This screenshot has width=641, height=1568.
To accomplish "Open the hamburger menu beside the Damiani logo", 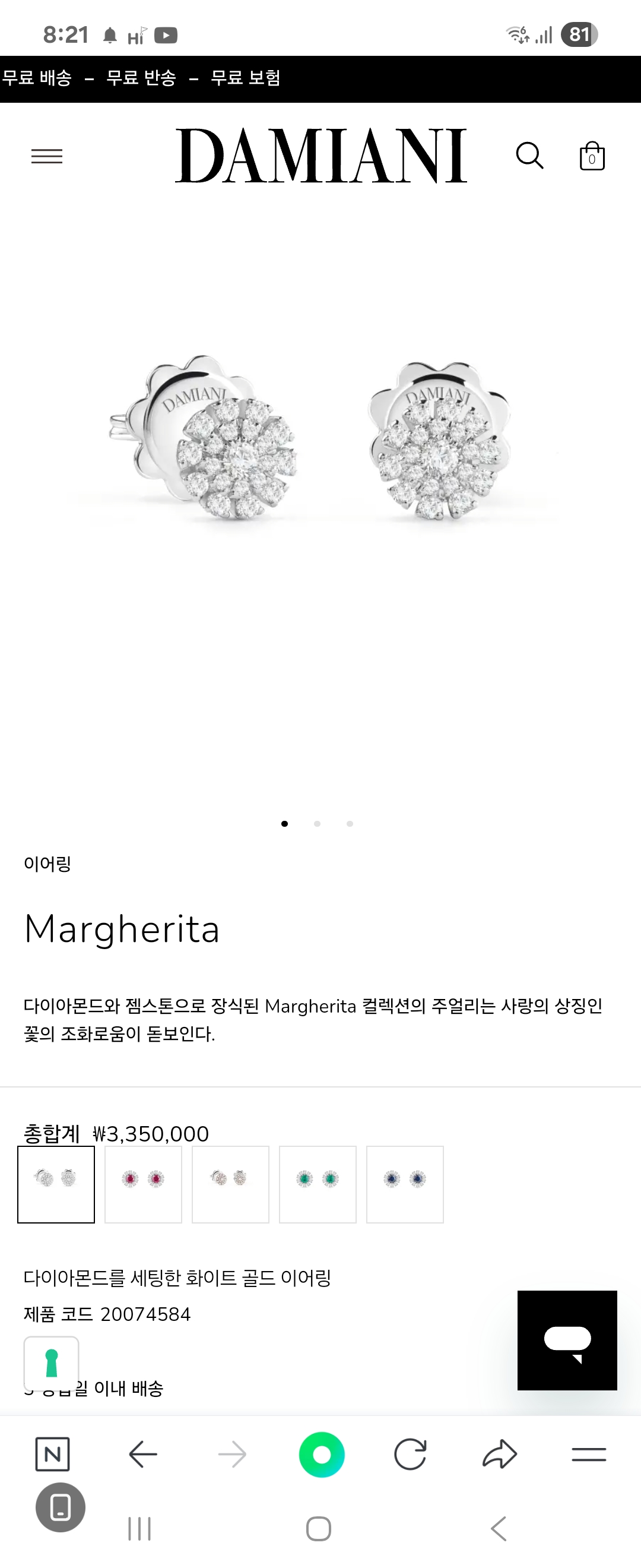I will coord(47,156).
